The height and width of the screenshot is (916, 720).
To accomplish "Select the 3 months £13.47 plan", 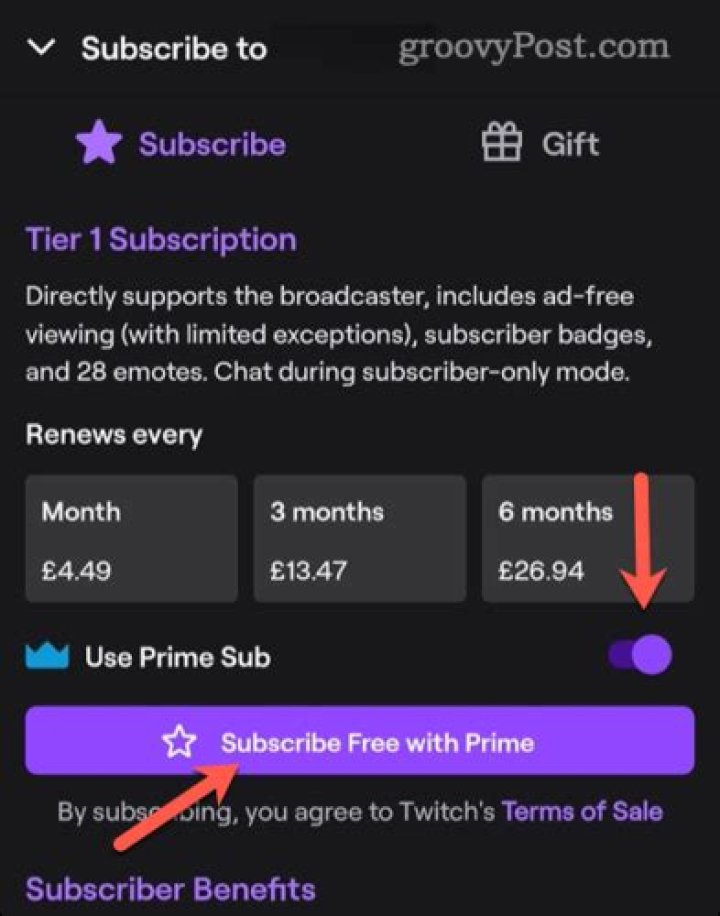I will (x=360, y=538).
